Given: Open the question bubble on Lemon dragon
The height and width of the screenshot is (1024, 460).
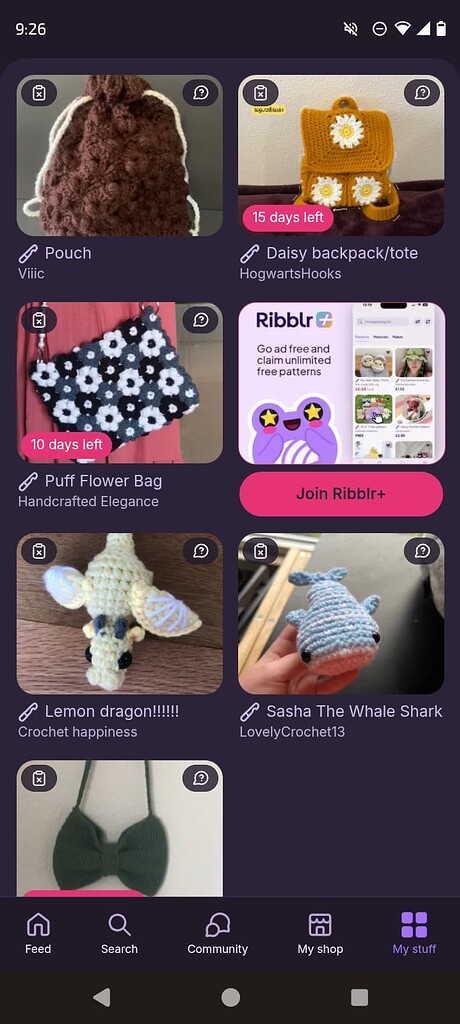Looking at the screenshot, I should pos(201,551).
